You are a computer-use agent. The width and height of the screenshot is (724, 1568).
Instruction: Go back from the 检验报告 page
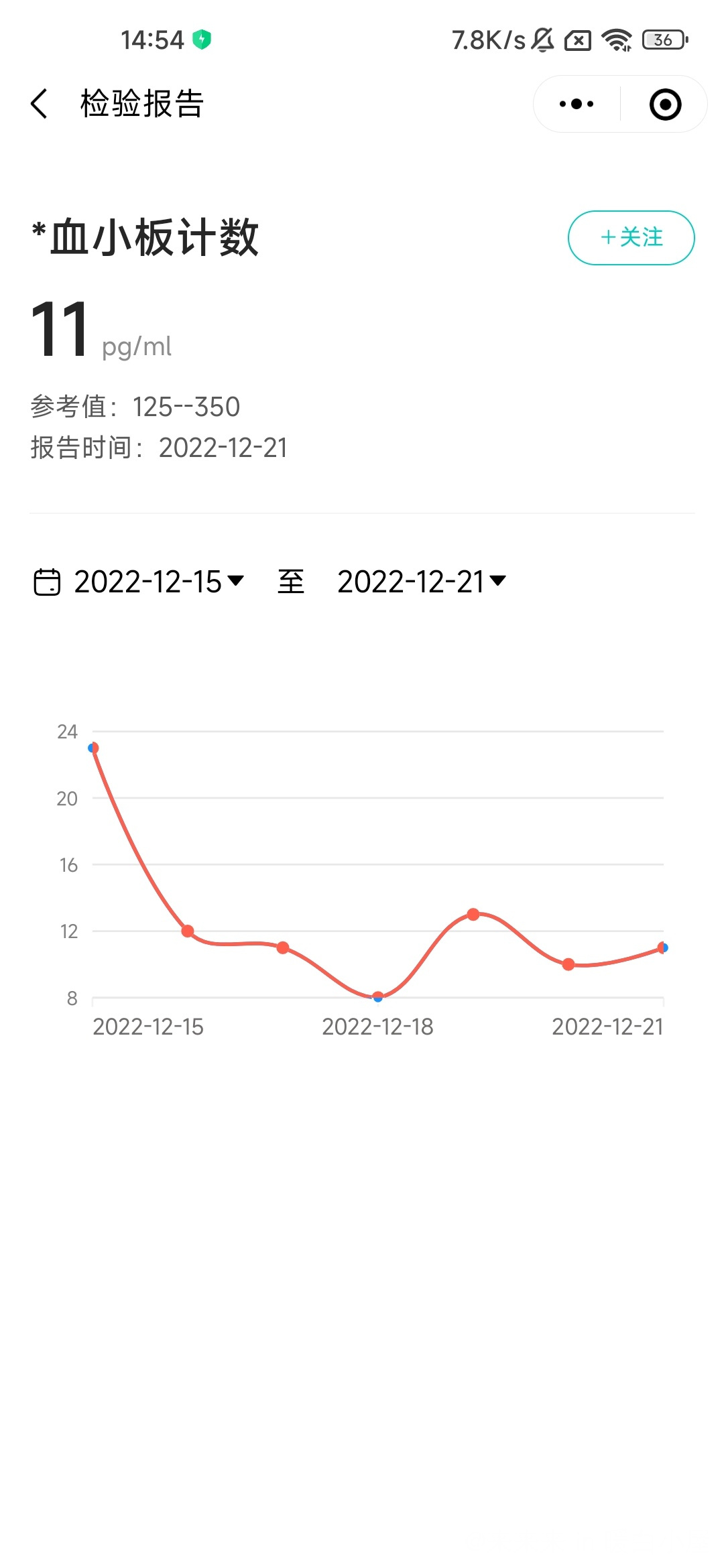click(39, 104)
